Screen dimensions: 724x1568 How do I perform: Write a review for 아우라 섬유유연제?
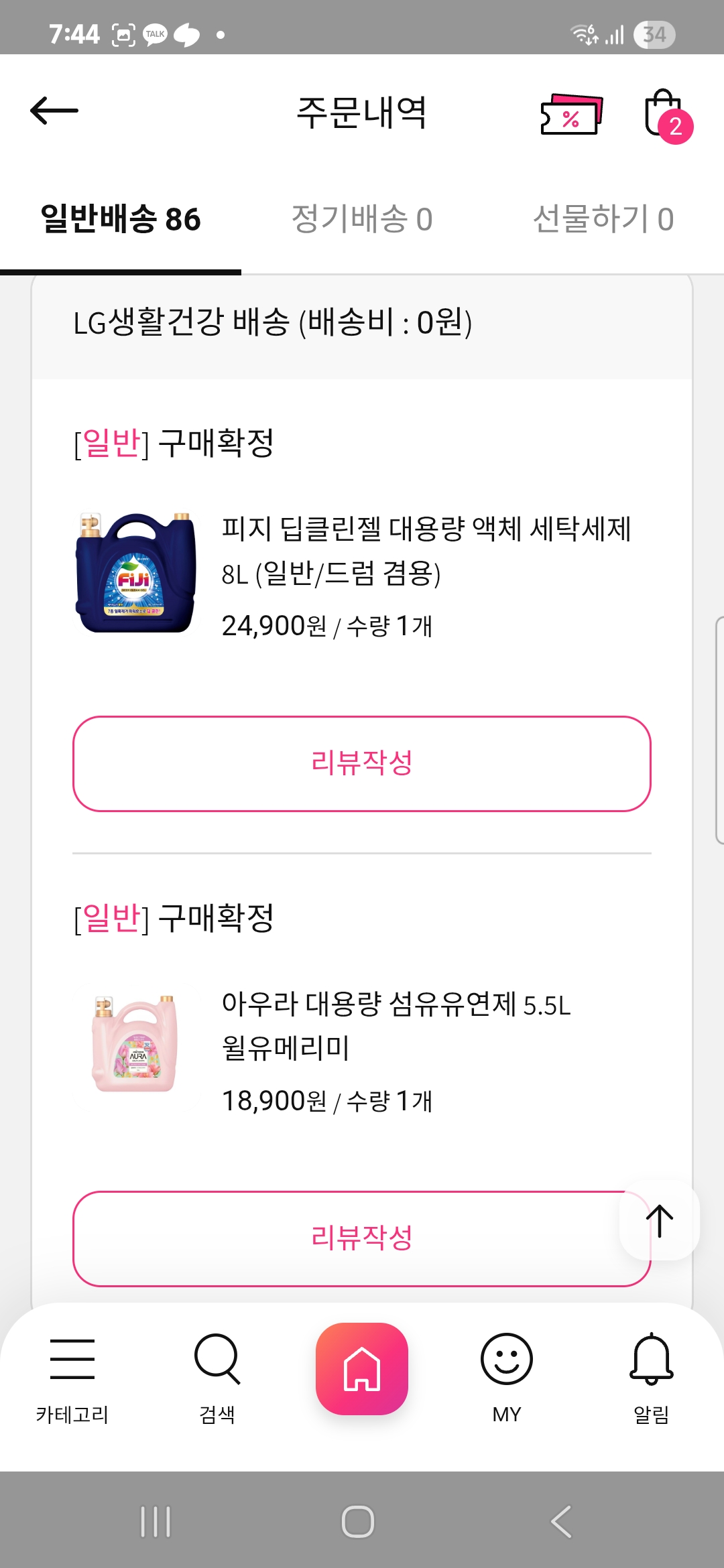pyautogui.click(x=349, y=1238)
